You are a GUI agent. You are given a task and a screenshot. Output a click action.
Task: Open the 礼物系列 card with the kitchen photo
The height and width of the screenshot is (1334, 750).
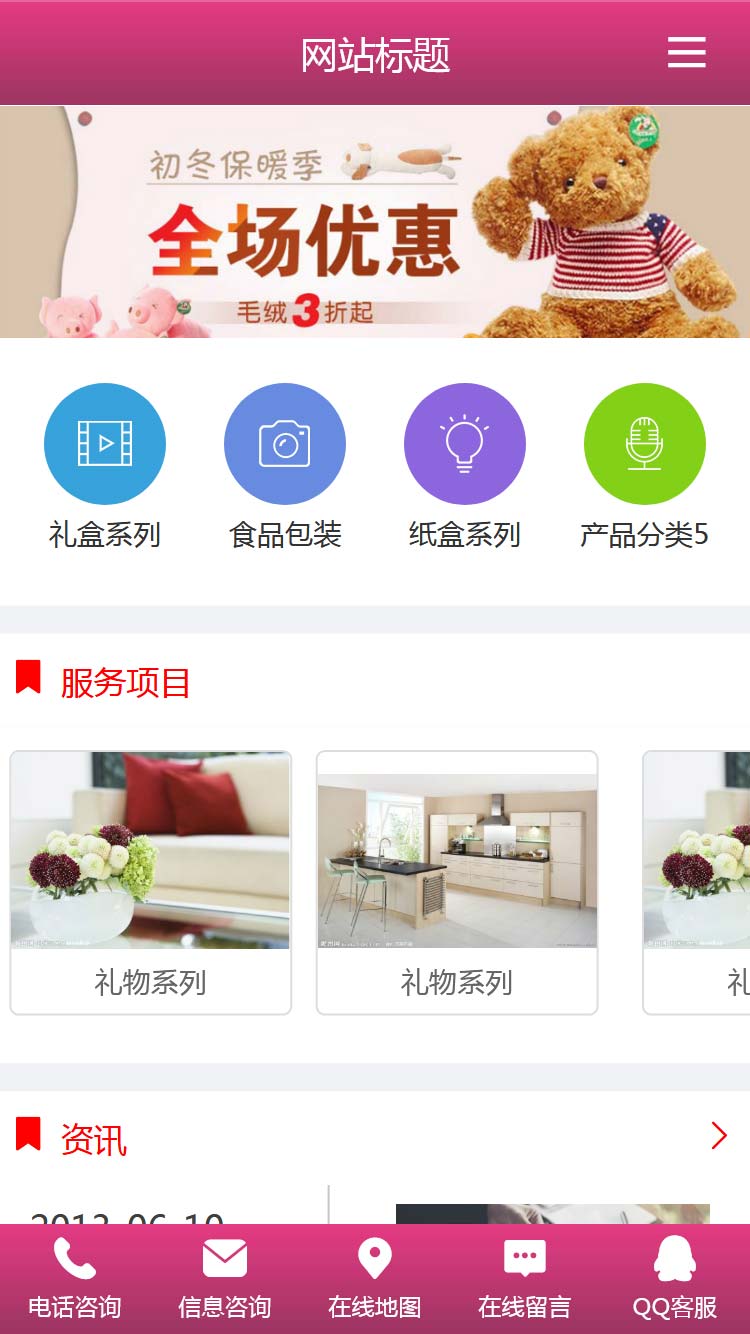pos(457,880)
